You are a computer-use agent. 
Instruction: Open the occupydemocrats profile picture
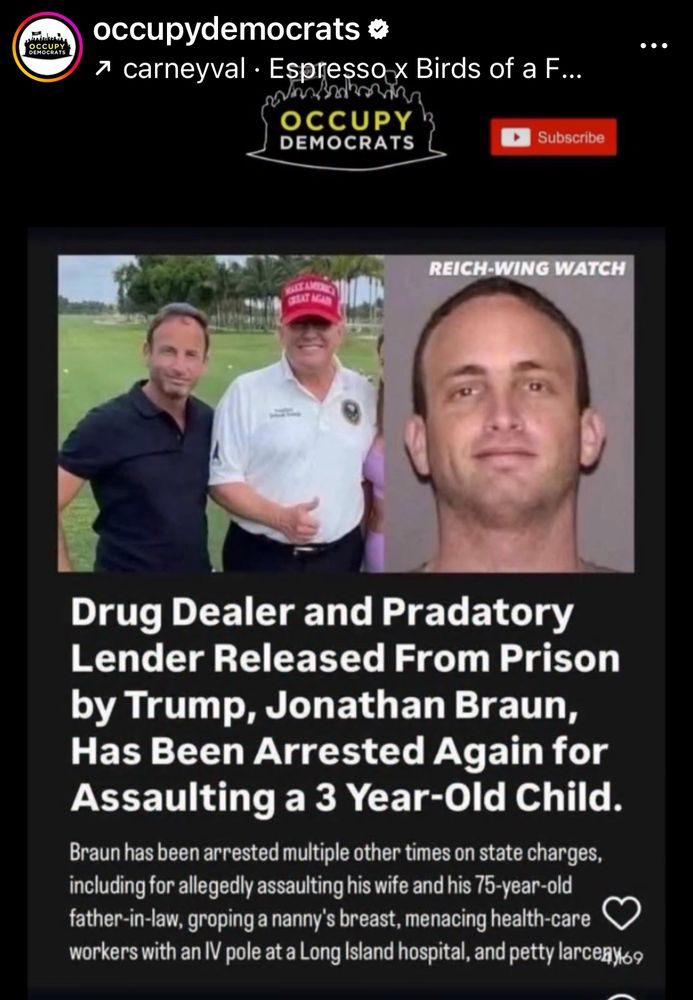tap(46, 47)
